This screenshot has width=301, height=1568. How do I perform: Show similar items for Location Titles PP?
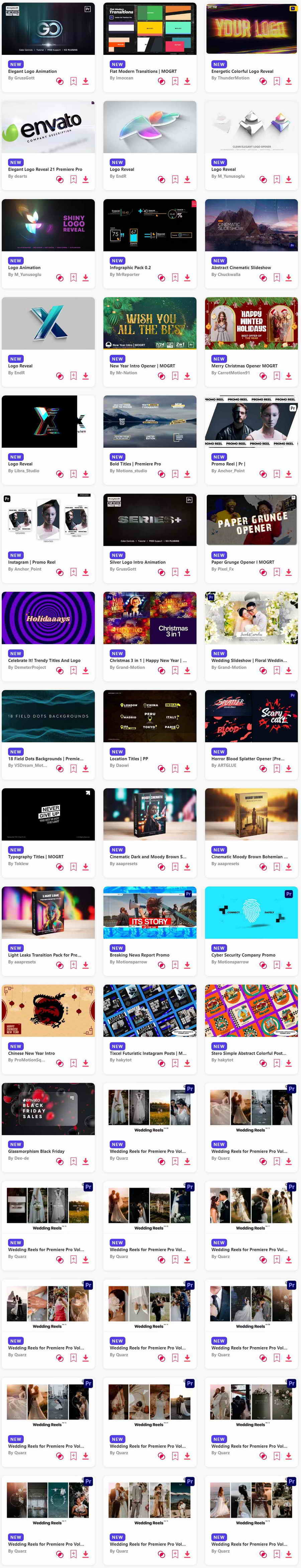point(161,769)
